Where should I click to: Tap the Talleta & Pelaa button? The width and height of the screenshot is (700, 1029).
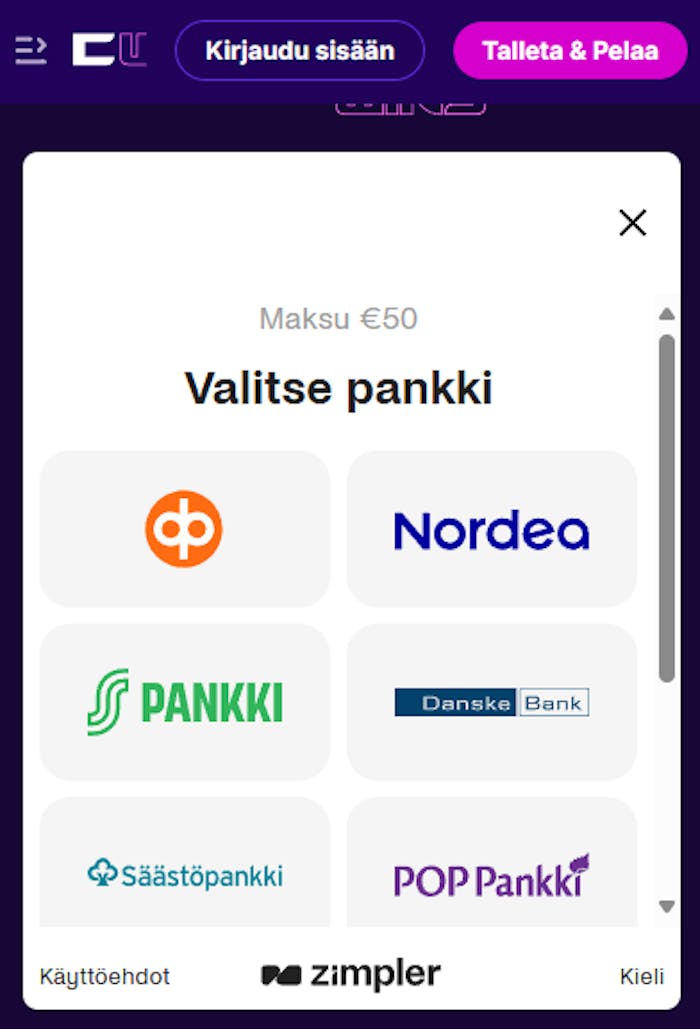570,50
